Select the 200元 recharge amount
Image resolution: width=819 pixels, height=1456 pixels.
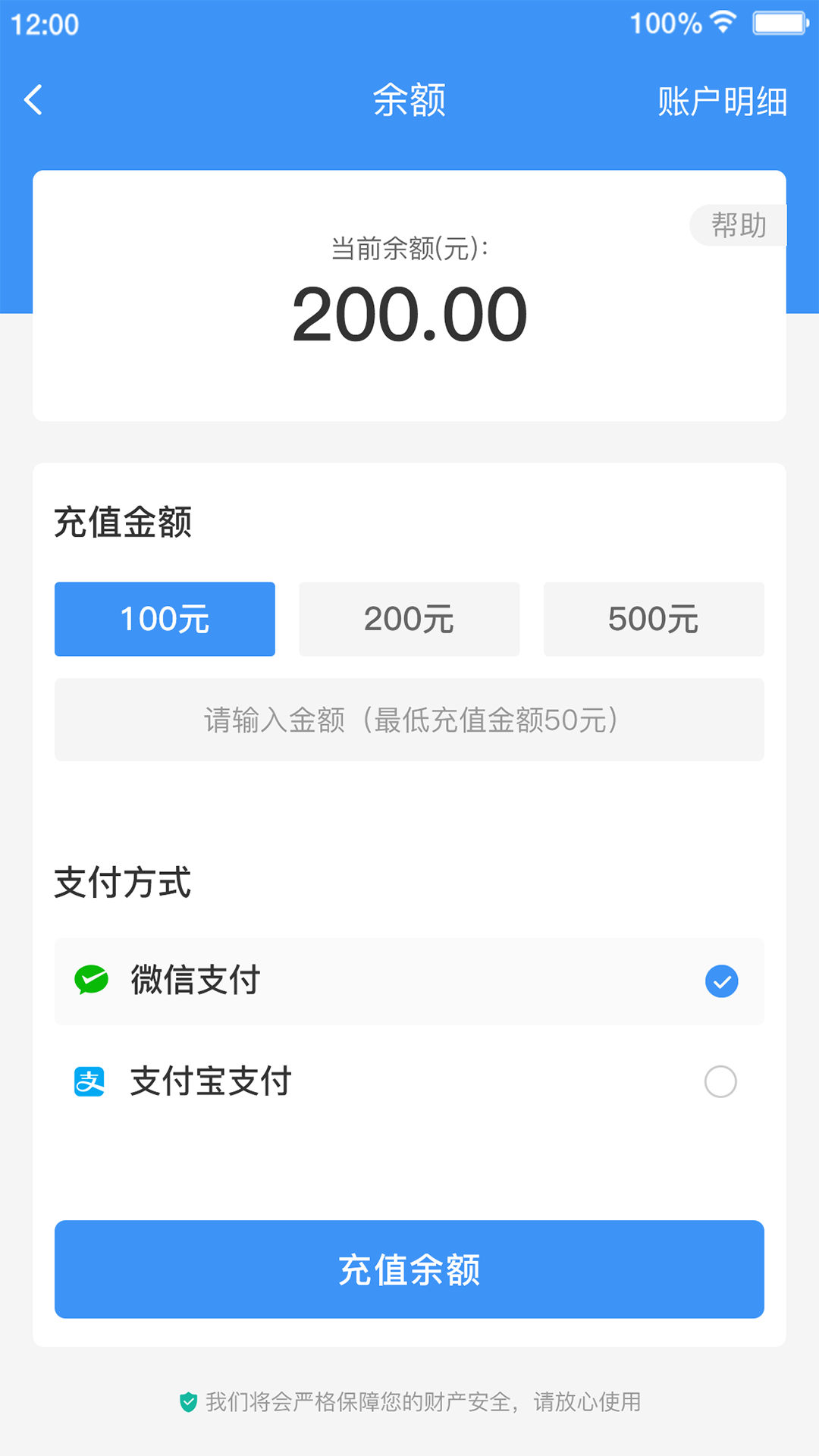[x=409, y=619]
